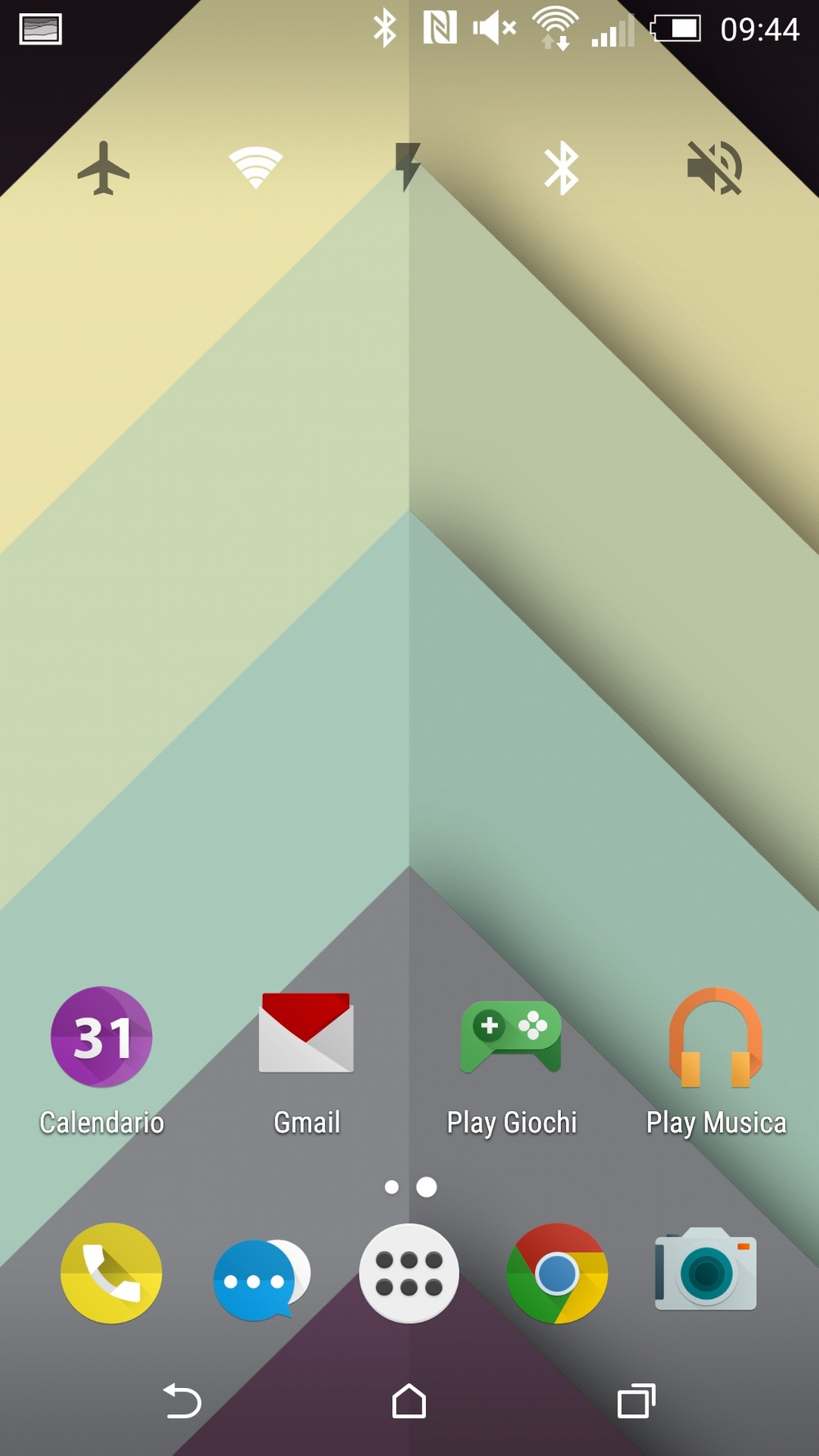The height and width of the screenshot is (1456, 819).
Task: Toggle the flash shortcut in the widget
Action: (x=408, y=167)
